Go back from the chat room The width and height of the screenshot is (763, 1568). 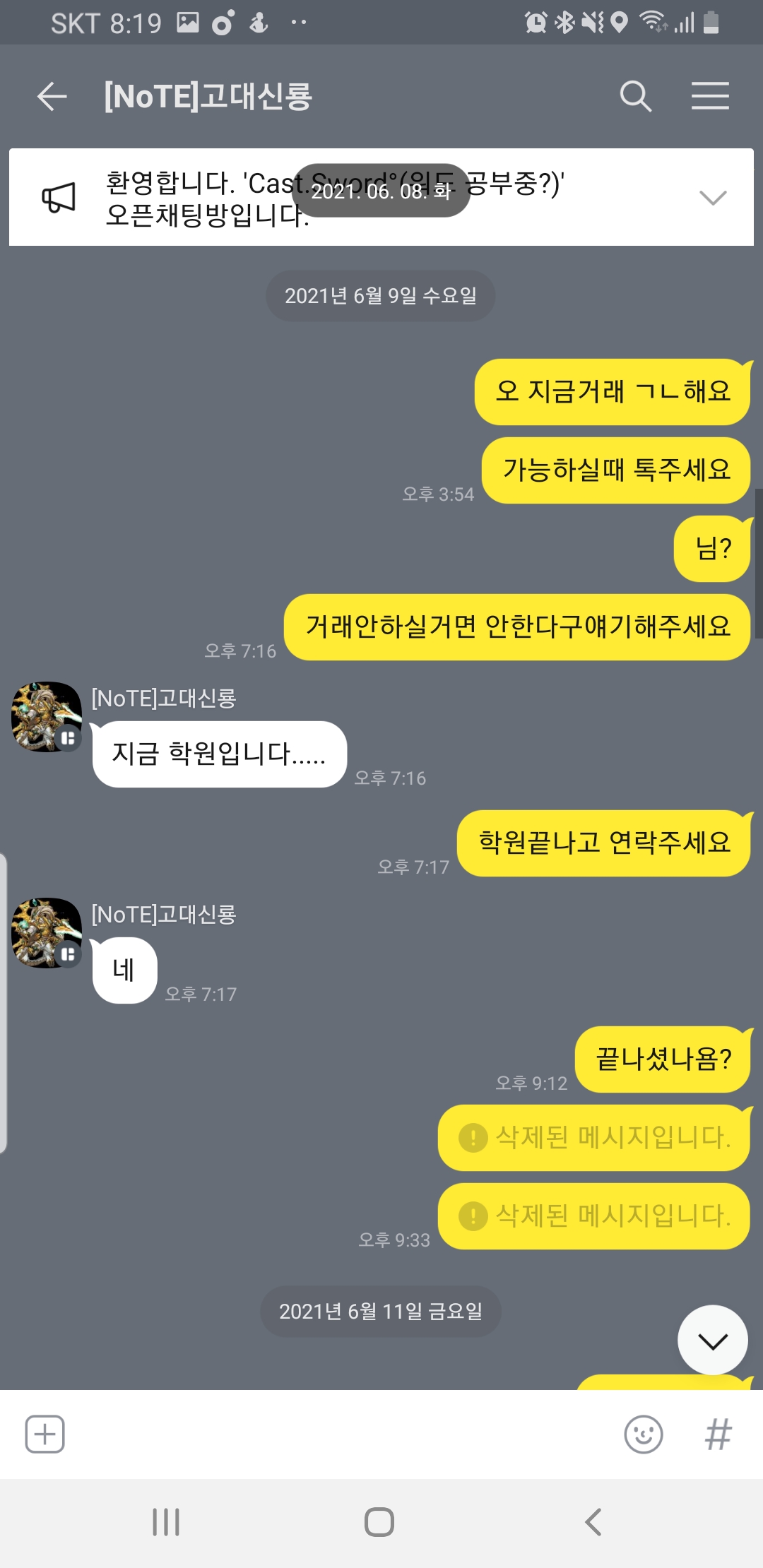click(x=52, y=96)
